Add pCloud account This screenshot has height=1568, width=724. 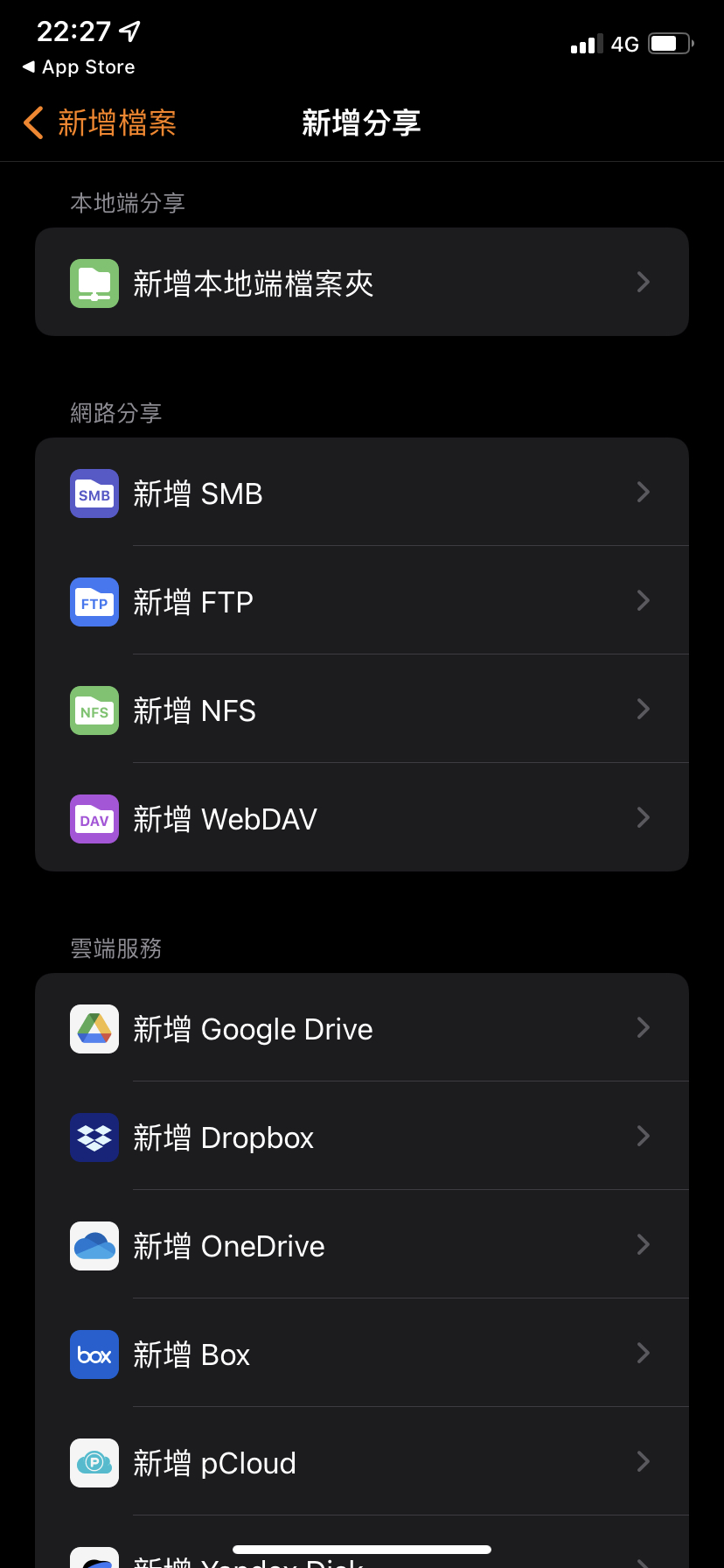pos(362,1461)
